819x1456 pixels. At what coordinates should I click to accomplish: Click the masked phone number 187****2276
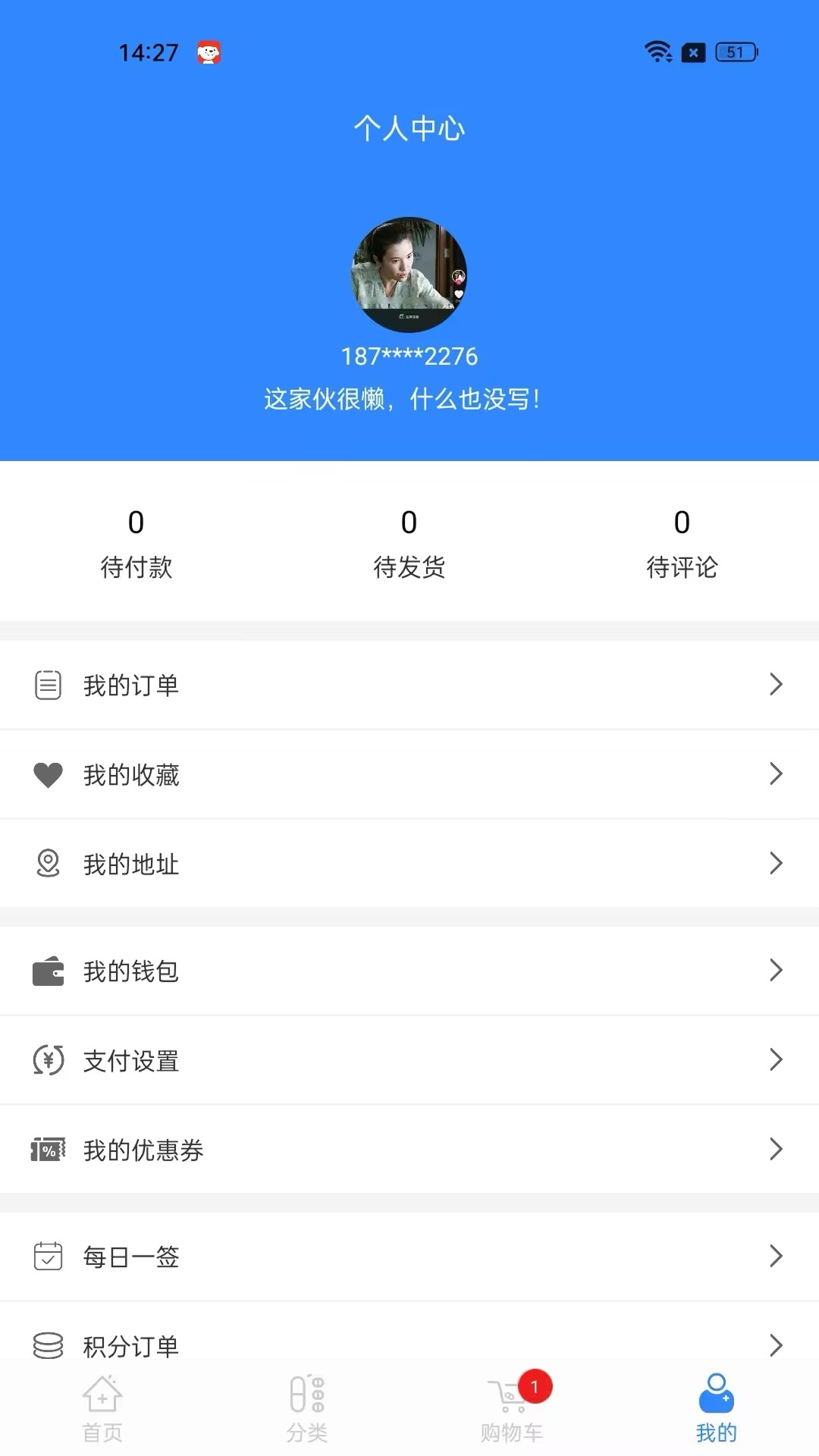click(409, 355)
